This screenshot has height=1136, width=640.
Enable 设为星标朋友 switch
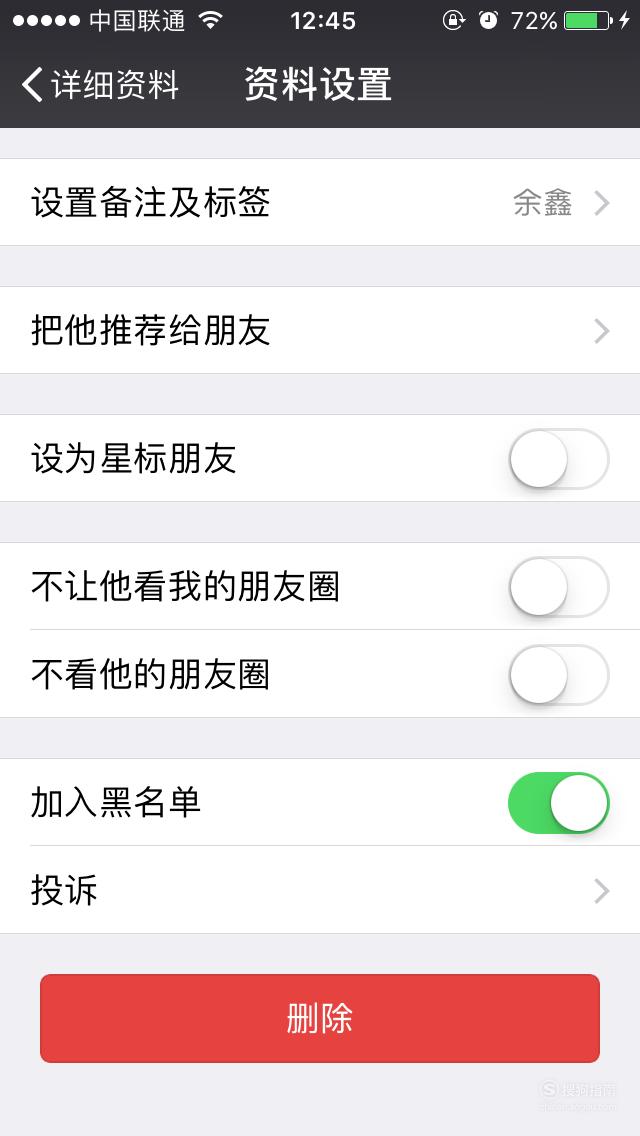559,459
